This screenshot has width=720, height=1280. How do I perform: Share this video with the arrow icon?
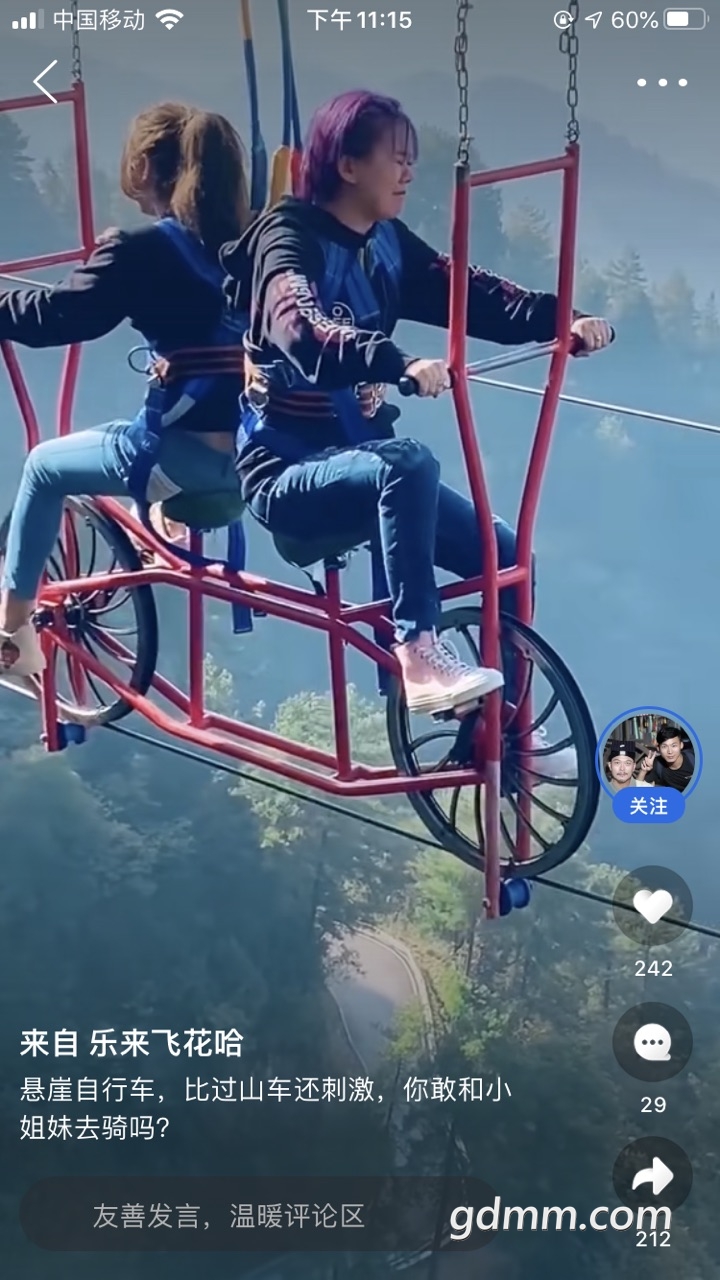click(x=652, y=1176)
